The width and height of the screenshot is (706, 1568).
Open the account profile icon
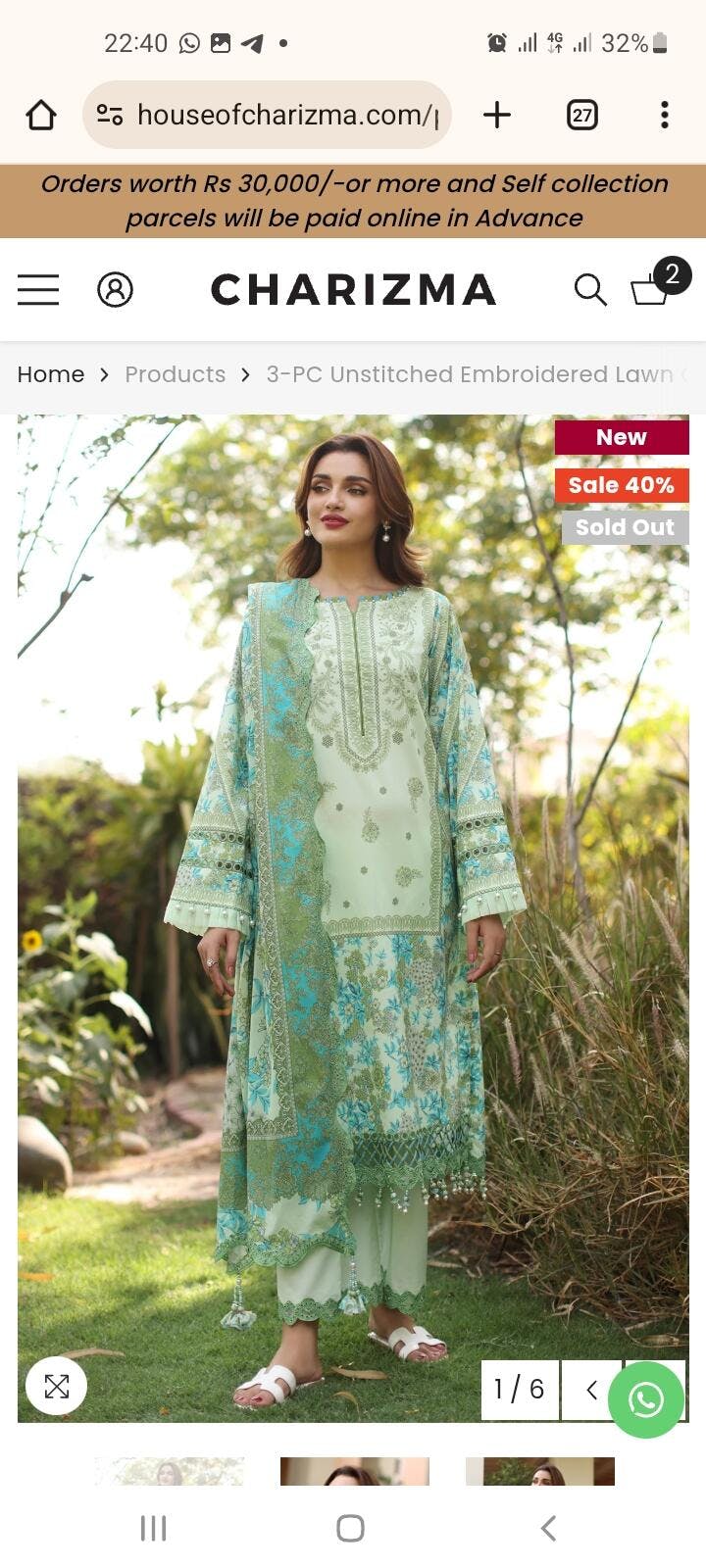[x=115, y=290]
